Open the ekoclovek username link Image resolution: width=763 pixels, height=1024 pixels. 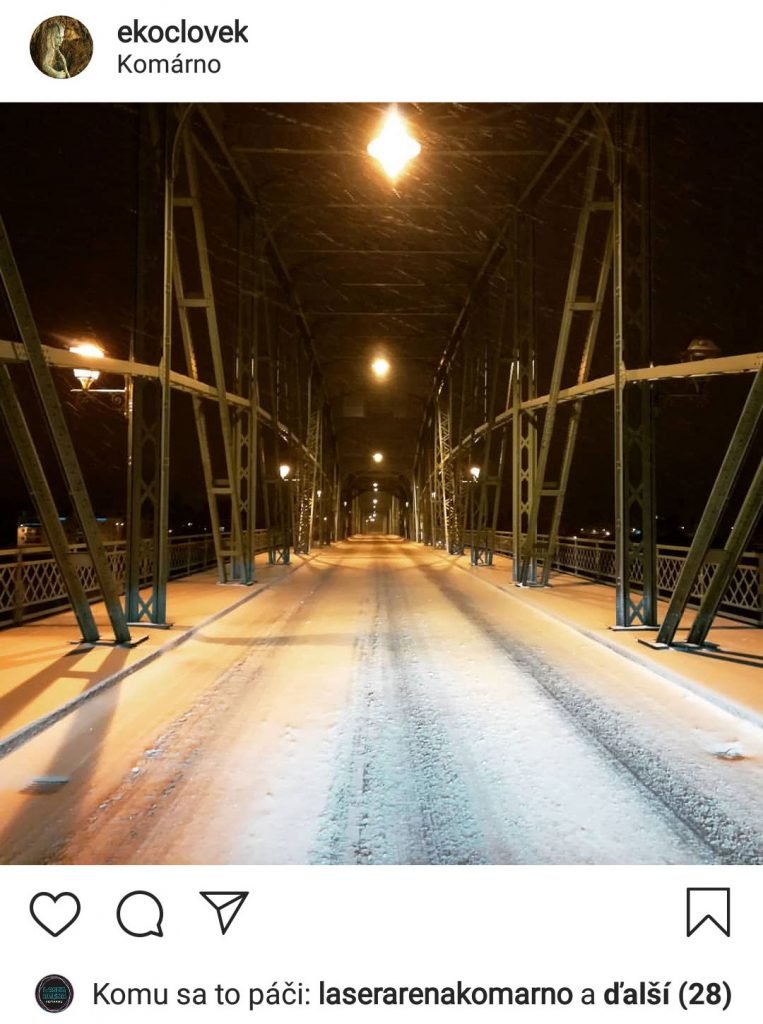point(182,32)
